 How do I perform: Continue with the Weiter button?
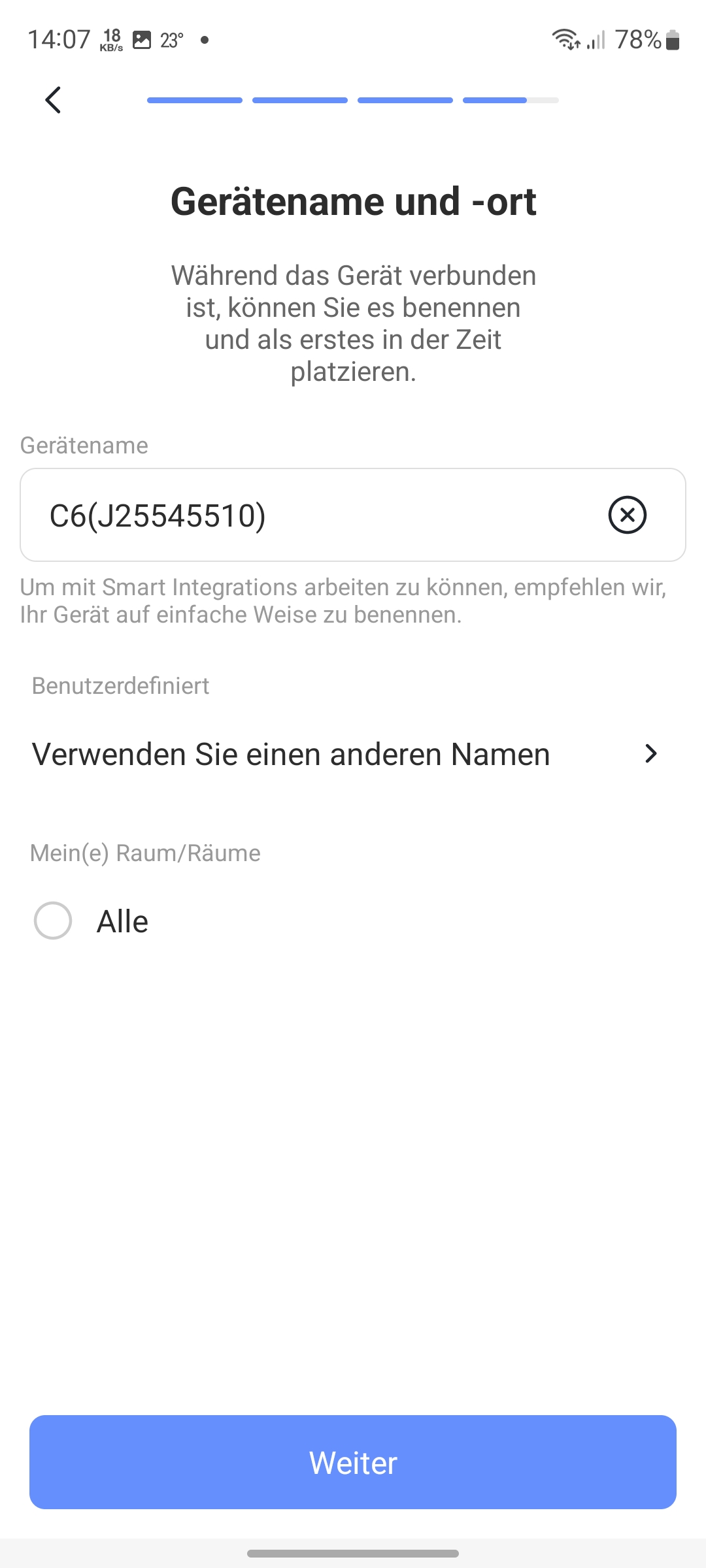[x=353, y=1462]
